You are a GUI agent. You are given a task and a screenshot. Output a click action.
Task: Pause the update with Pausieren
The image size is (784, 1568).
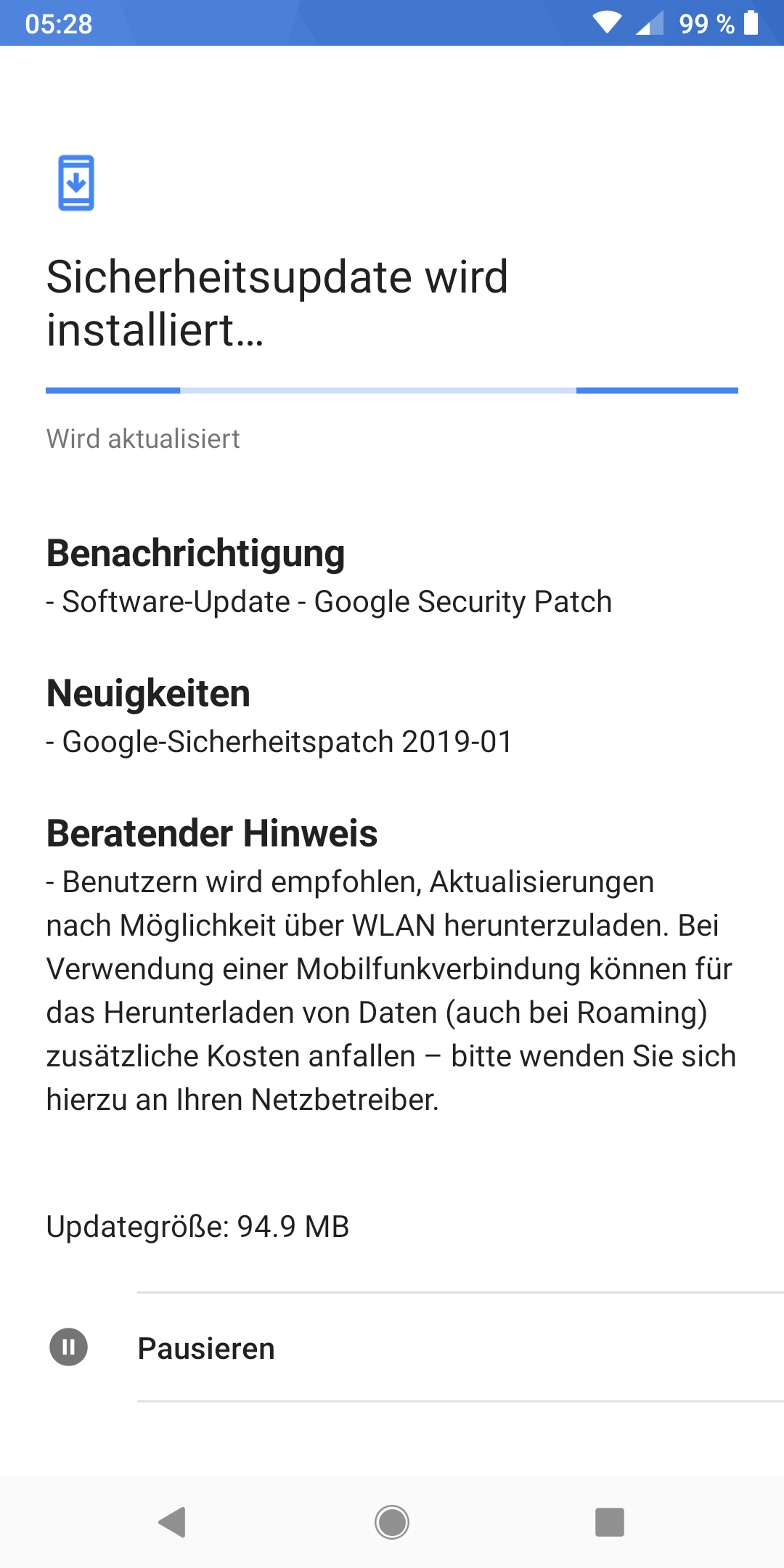(392, 1347)
